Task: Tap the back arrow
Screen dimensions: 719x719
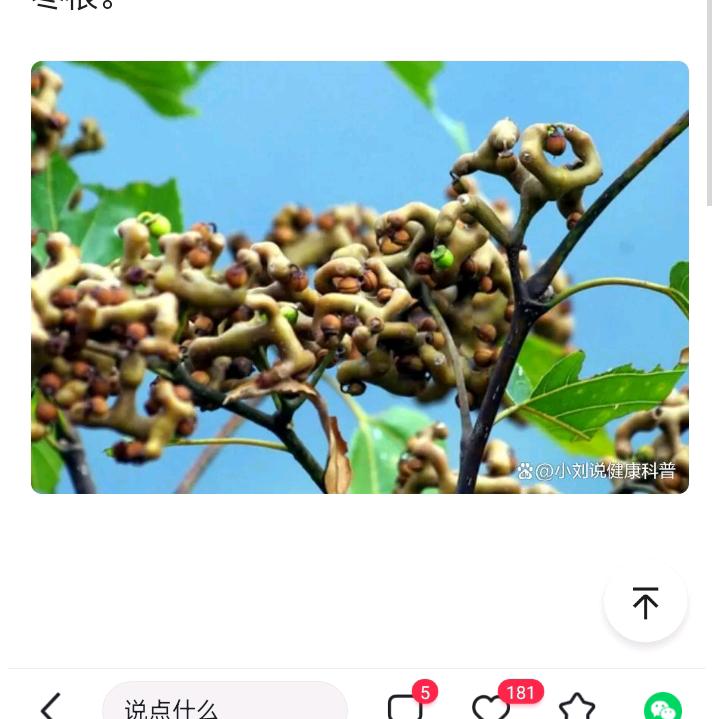Action: pos(50,705)
